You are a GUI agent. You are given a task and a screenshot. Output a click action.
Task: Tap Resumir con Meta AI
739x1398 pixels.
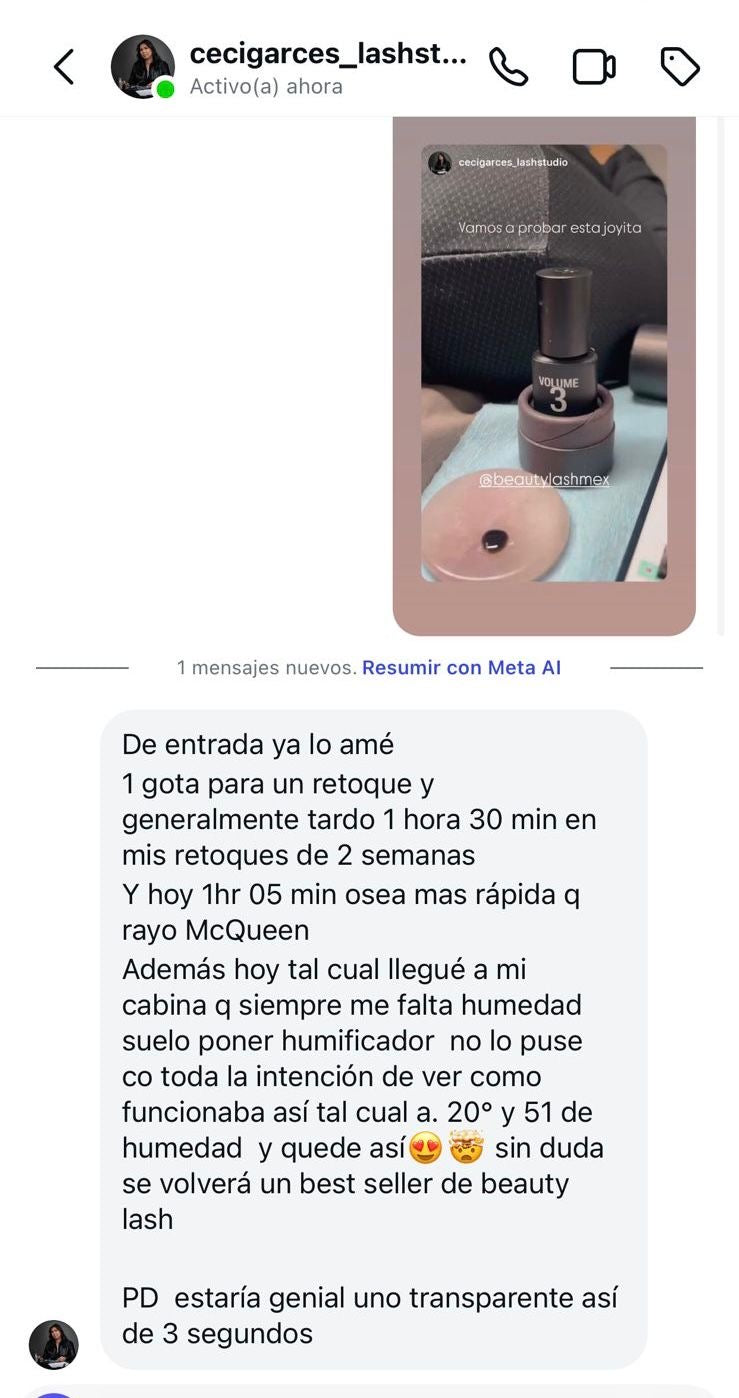(x=461, y=668)
